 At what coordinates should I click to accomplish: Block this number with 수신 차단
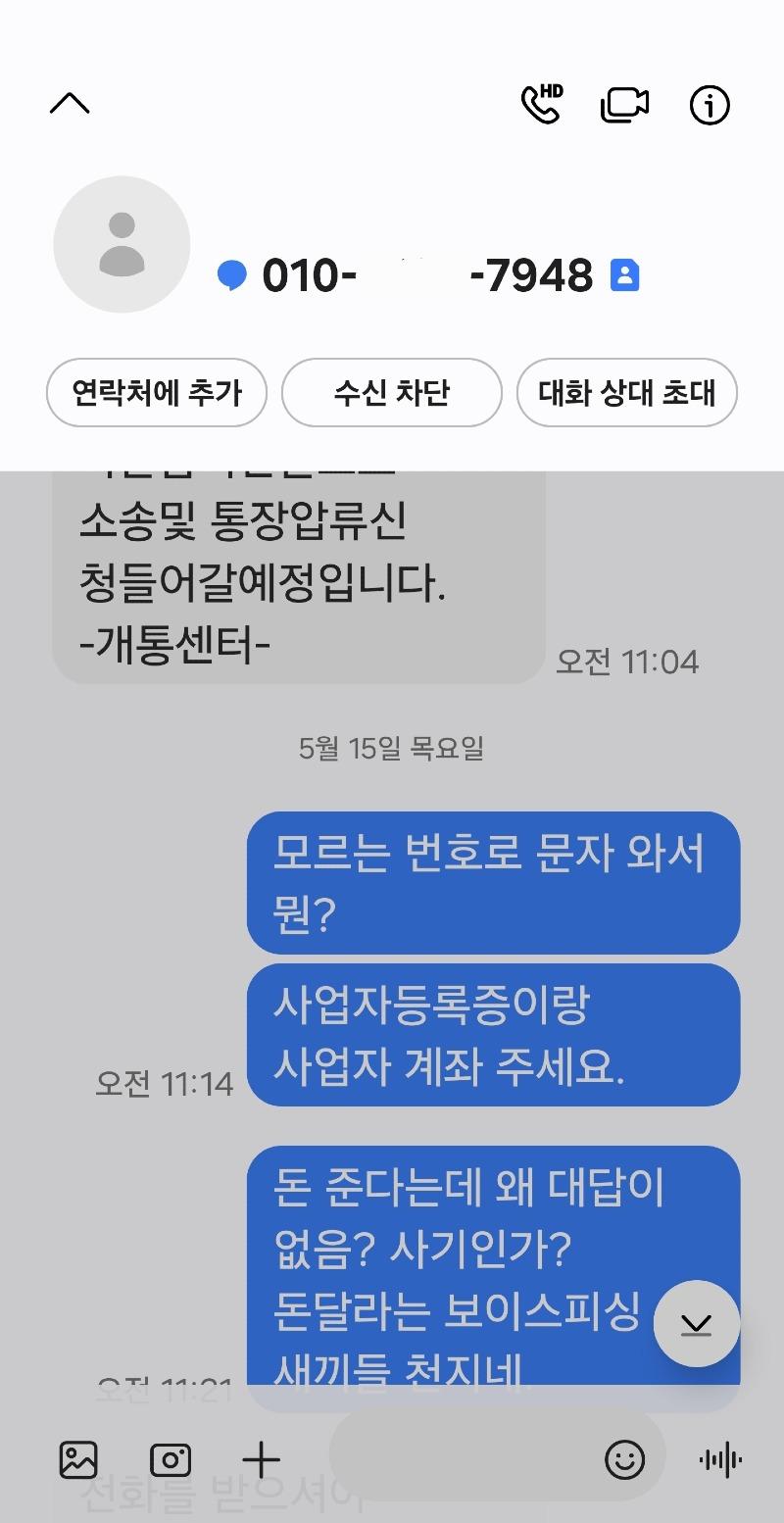point(392,393)
